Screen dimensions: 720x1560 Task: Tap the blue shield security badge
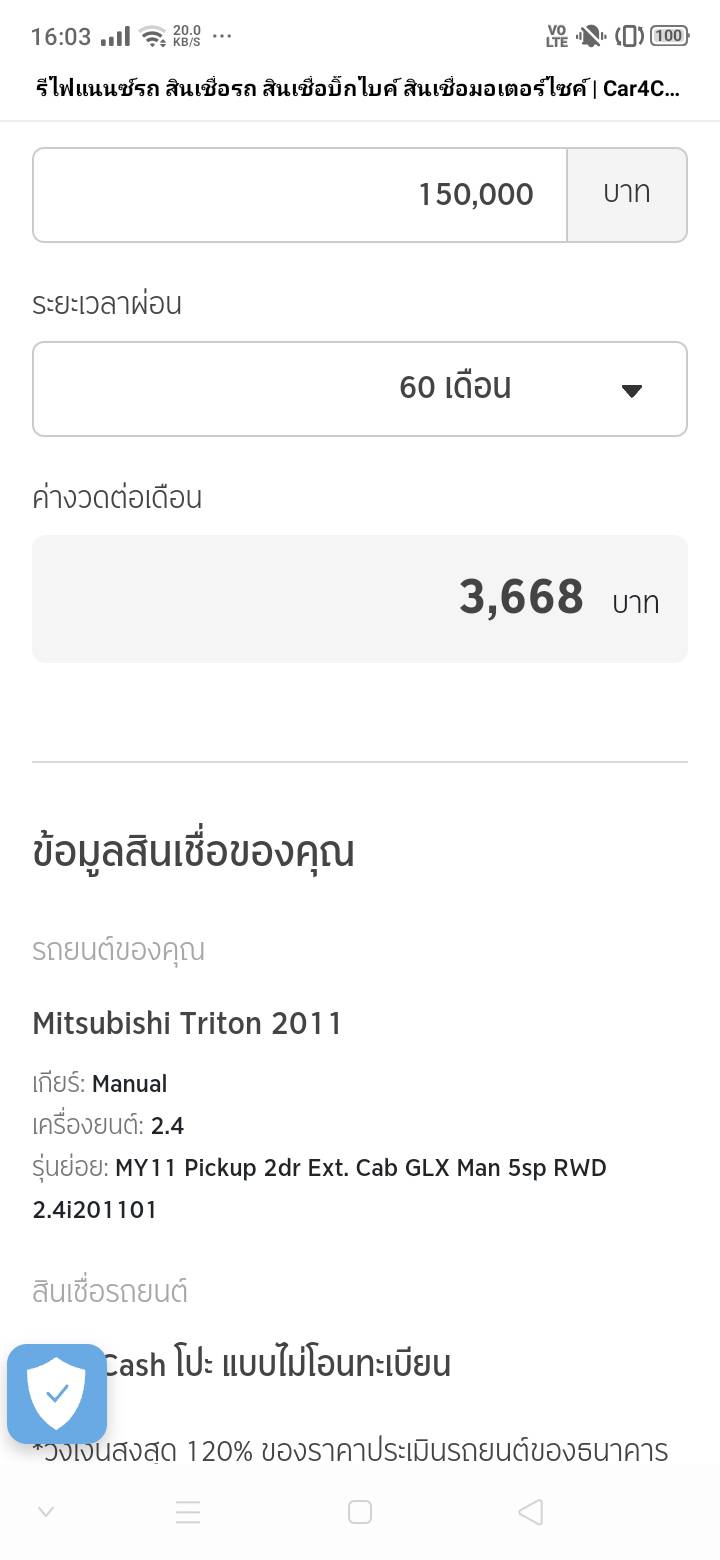[57, 1393]
